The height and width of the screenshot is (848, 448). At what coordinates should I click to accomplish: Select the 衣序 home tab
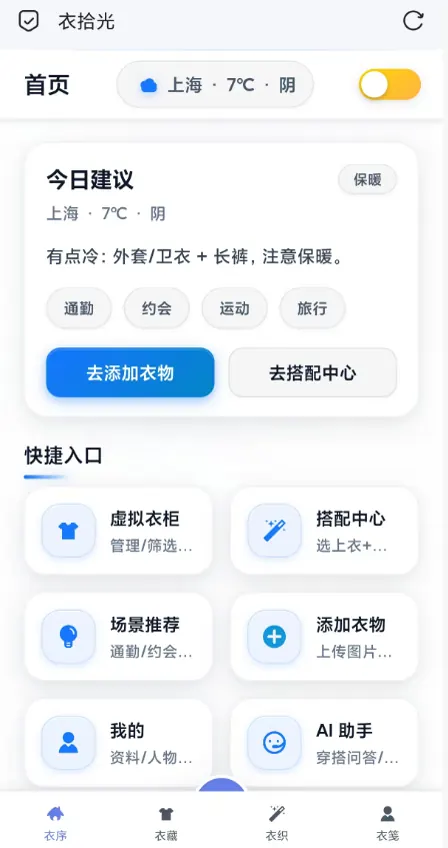55,823
